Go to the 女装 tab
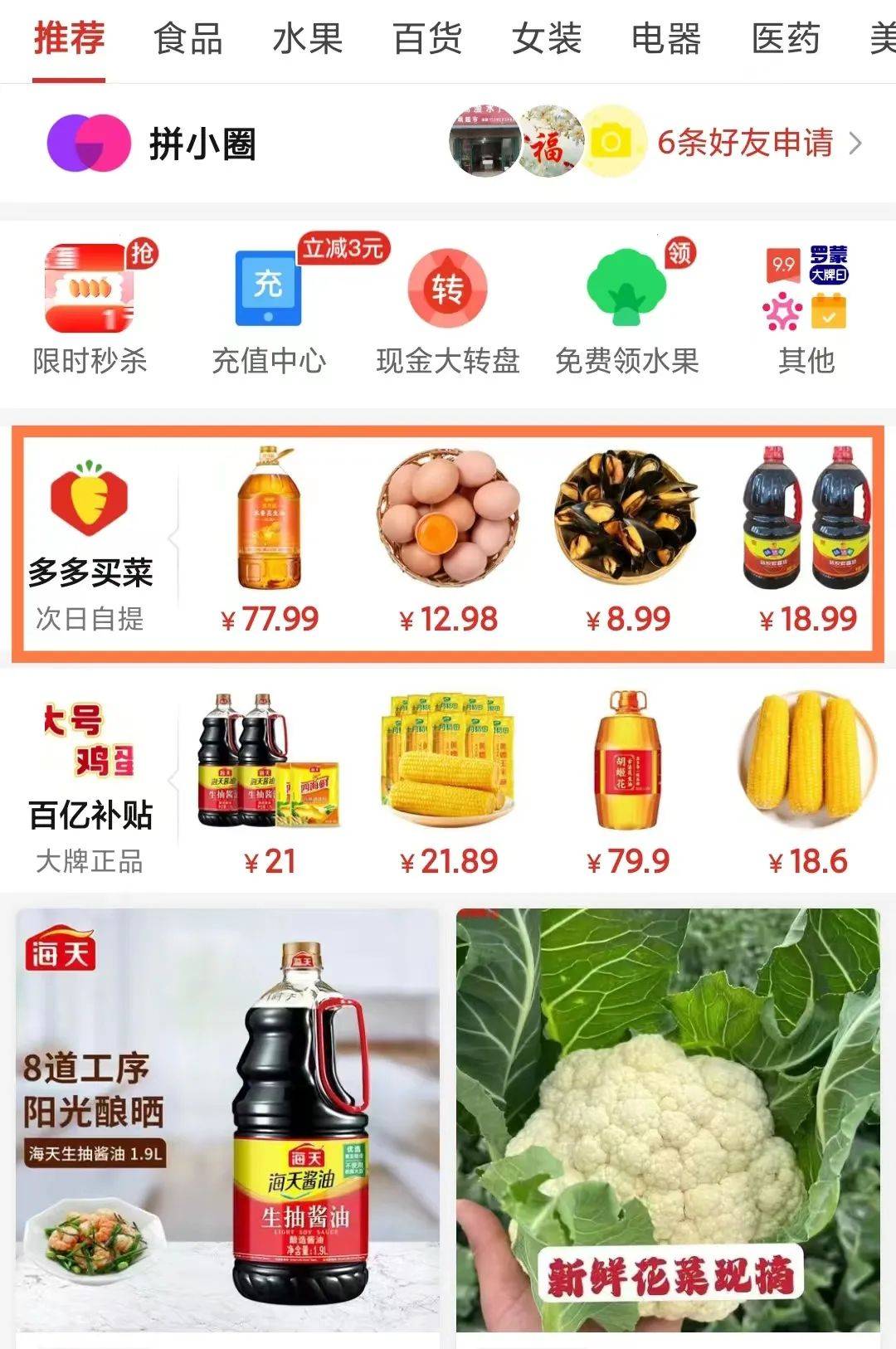Viewport: 896px width, 1349px height. click(x=547, y=39)
